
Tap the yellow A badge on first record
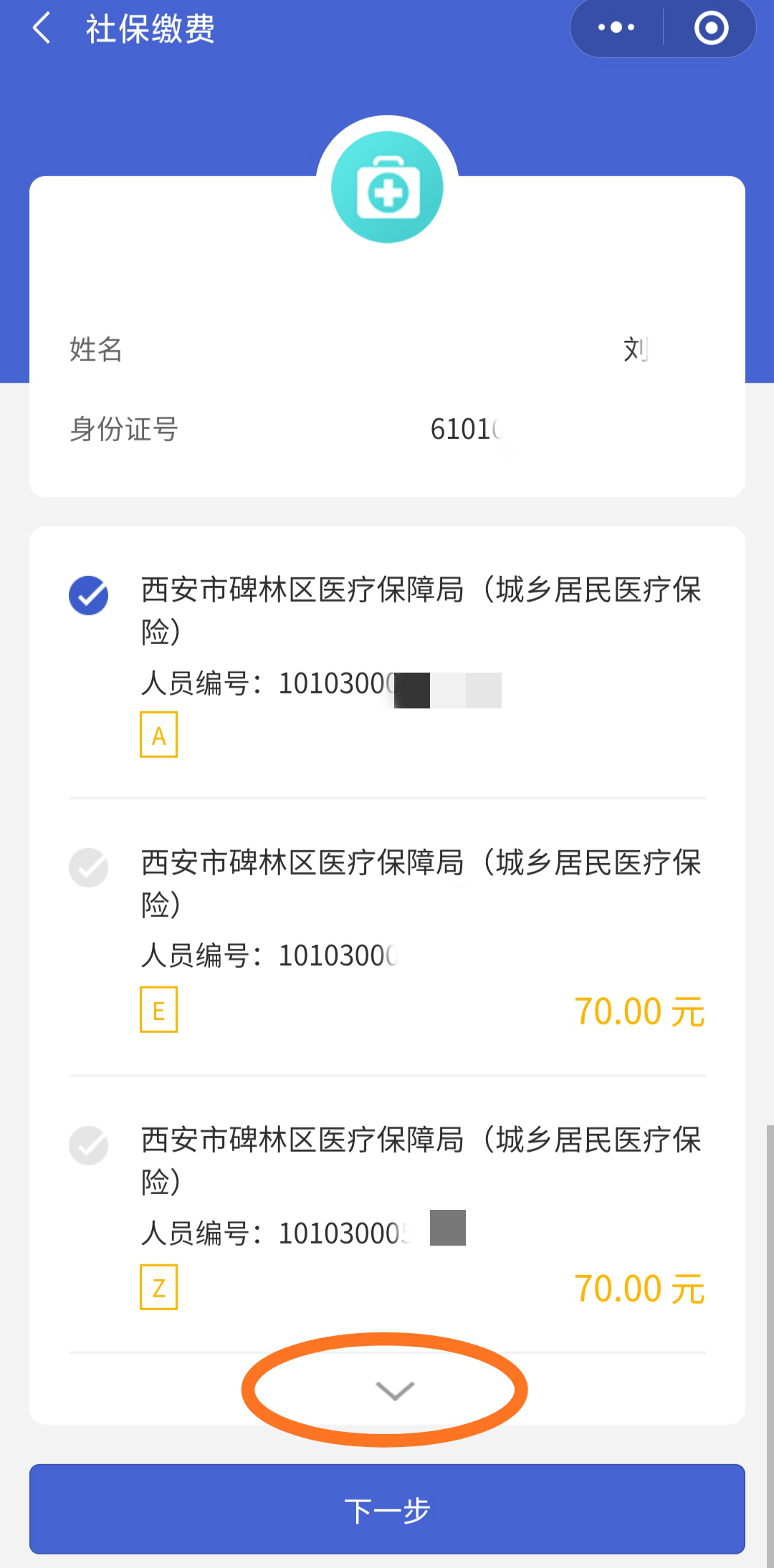[x=158, y=734]
